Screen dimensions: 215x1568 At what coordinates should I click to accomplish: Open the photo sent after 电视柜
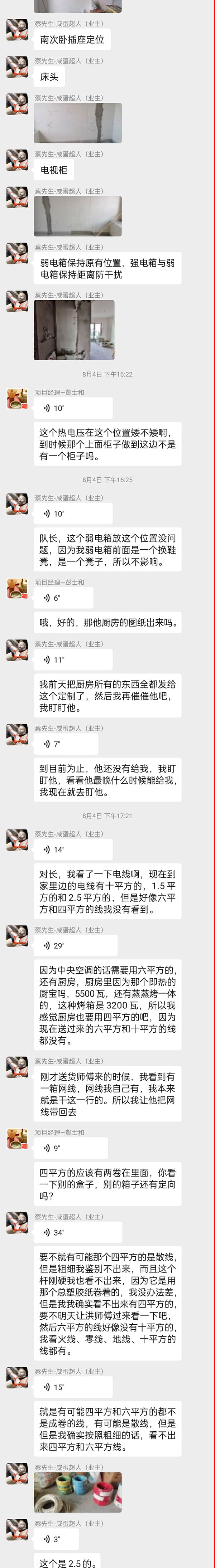[77, 216]
